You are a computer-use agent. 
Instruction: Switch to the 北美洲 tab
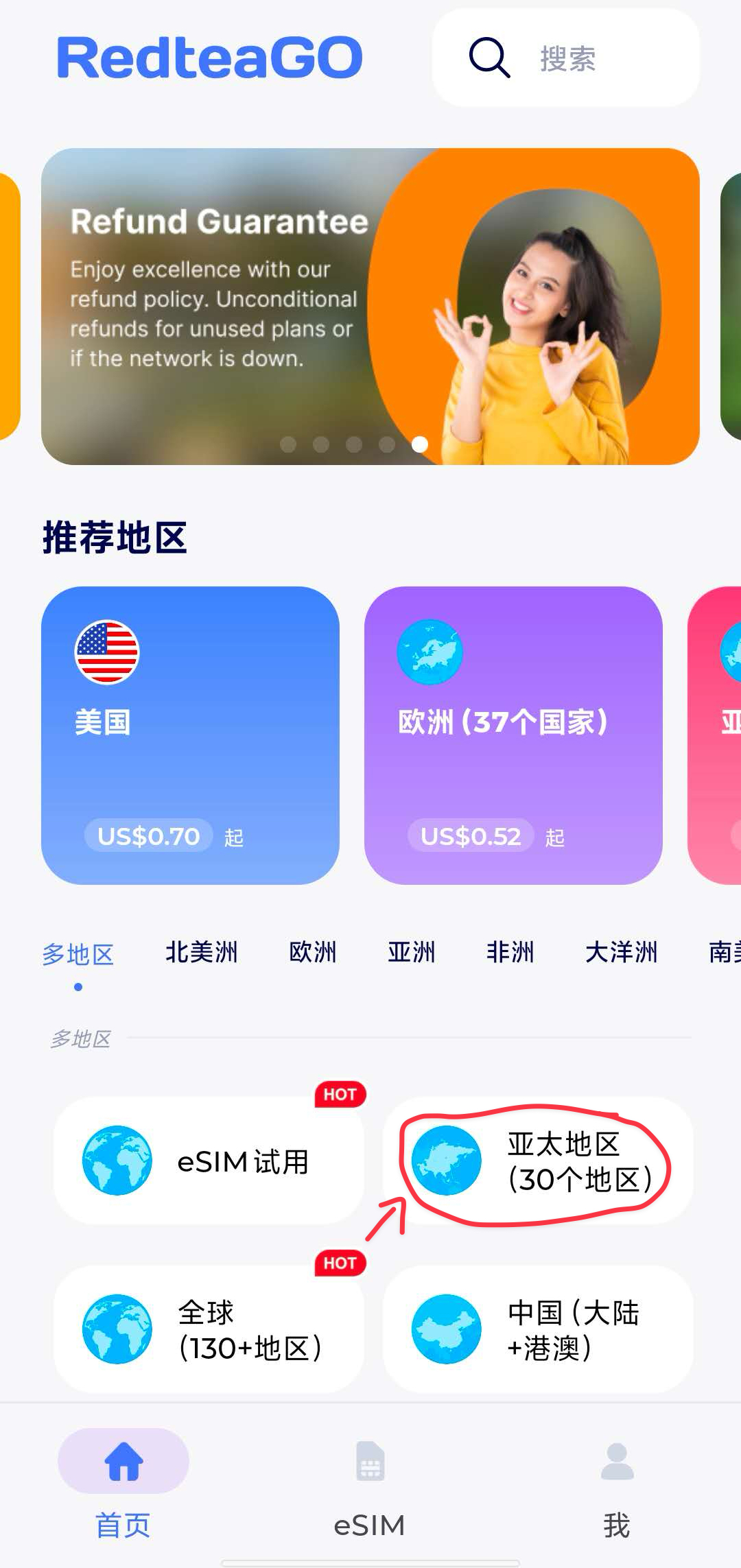(x=201, y=953)
